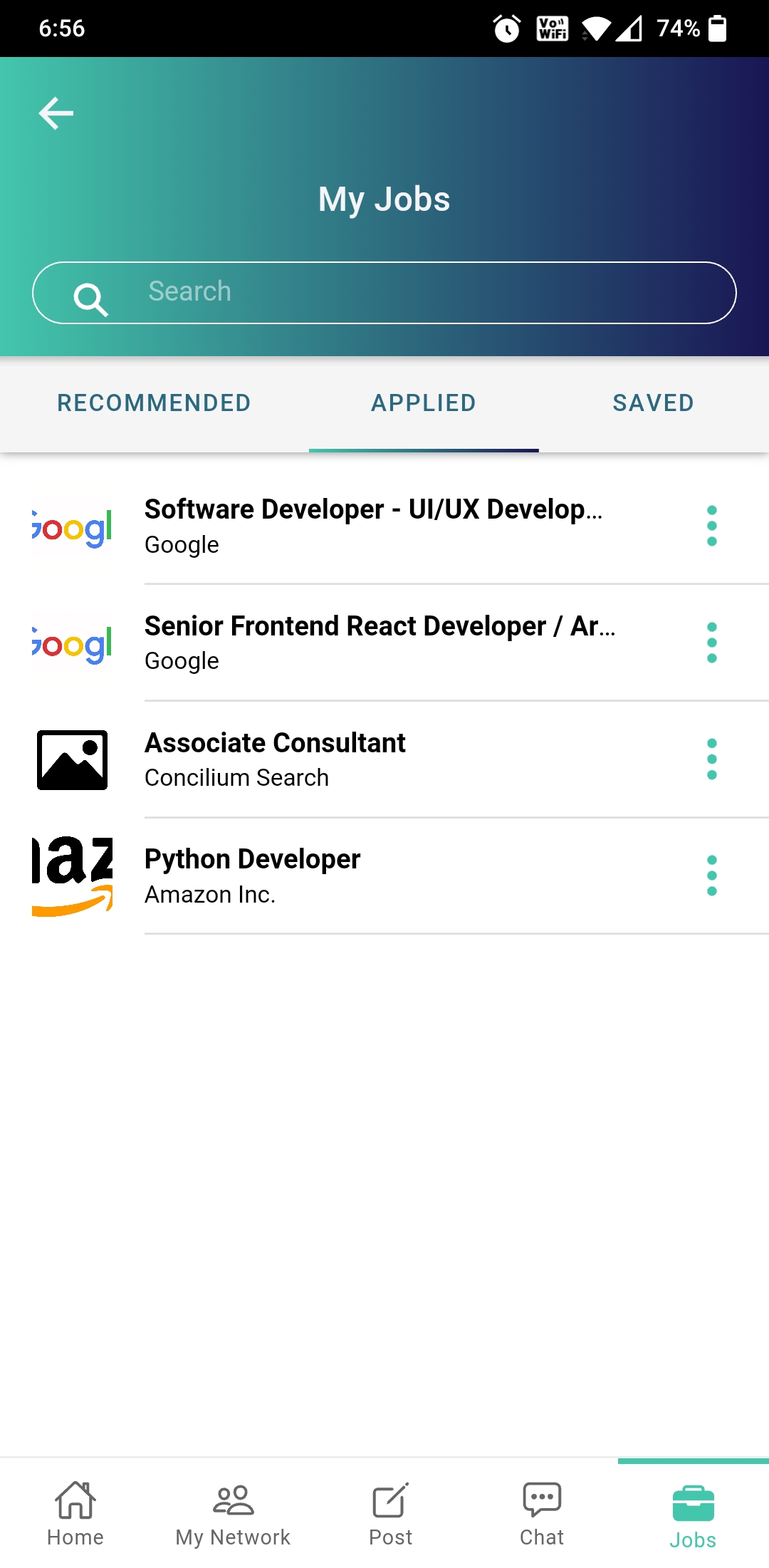Open options for Software Developer UI/UX job
Image resolution: width=769 pixels, height=1568 pixels.
click(711, 526)
